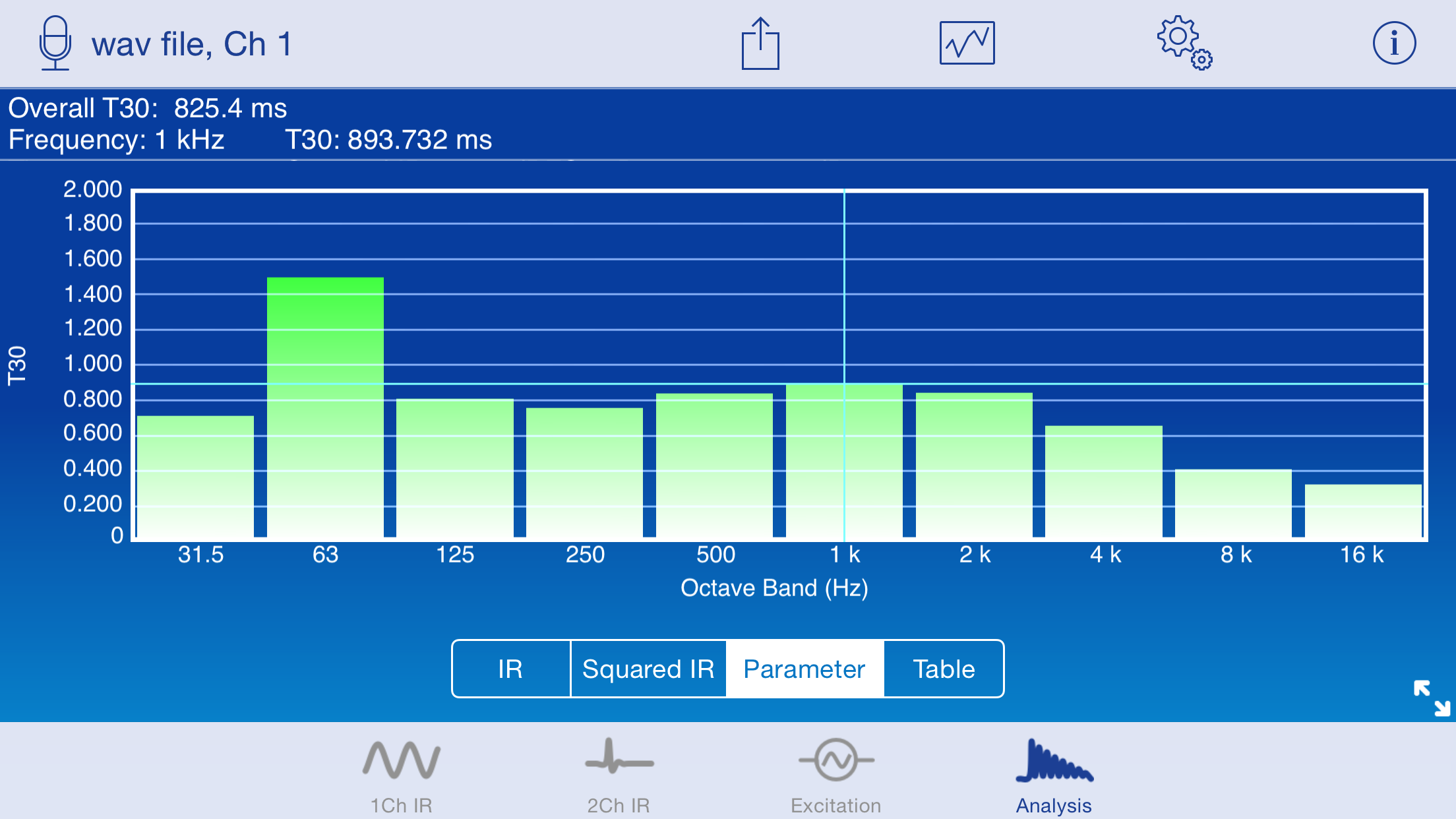Go to the 1Ch IR tab
The width and height of the screenshot is (1456, 819).
pos(401,775)
